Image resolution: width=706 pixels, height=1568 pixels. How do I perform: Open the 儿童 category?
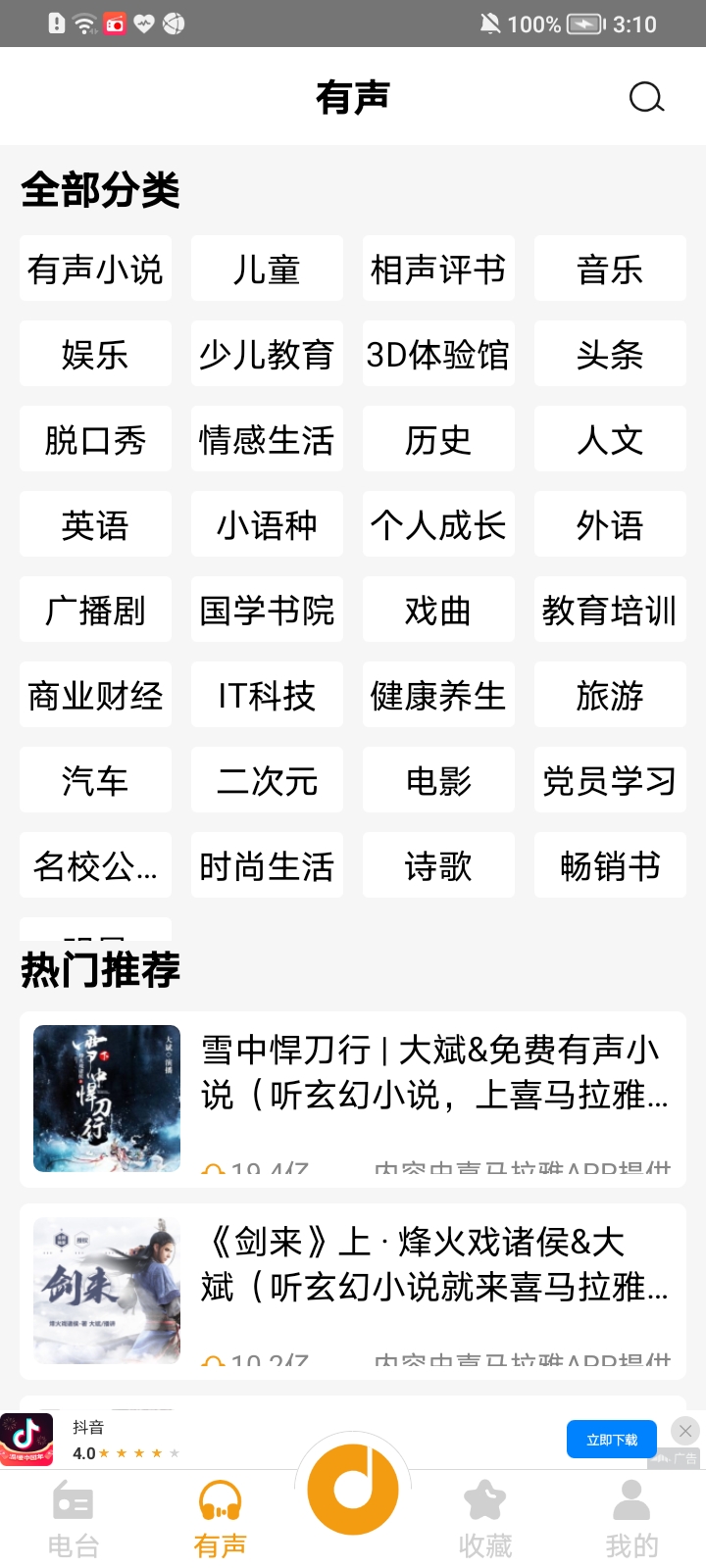267,269
